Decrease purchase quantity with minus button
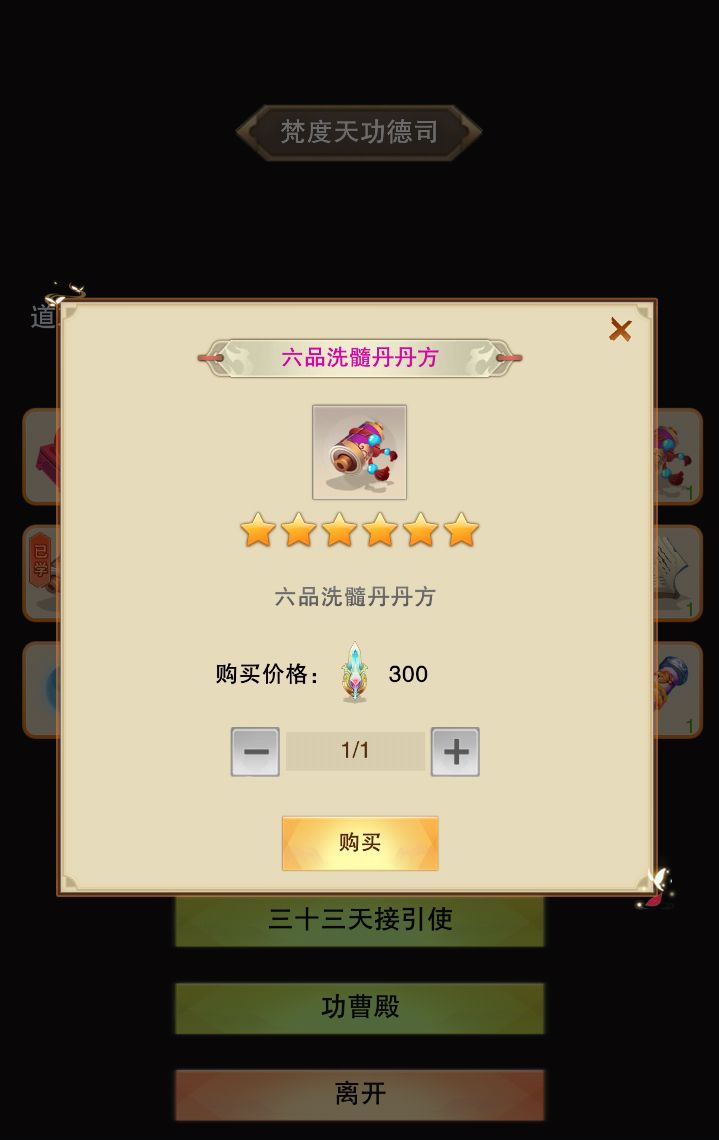The width and height of the screenshot is (719, 1140). coord(255,752)
